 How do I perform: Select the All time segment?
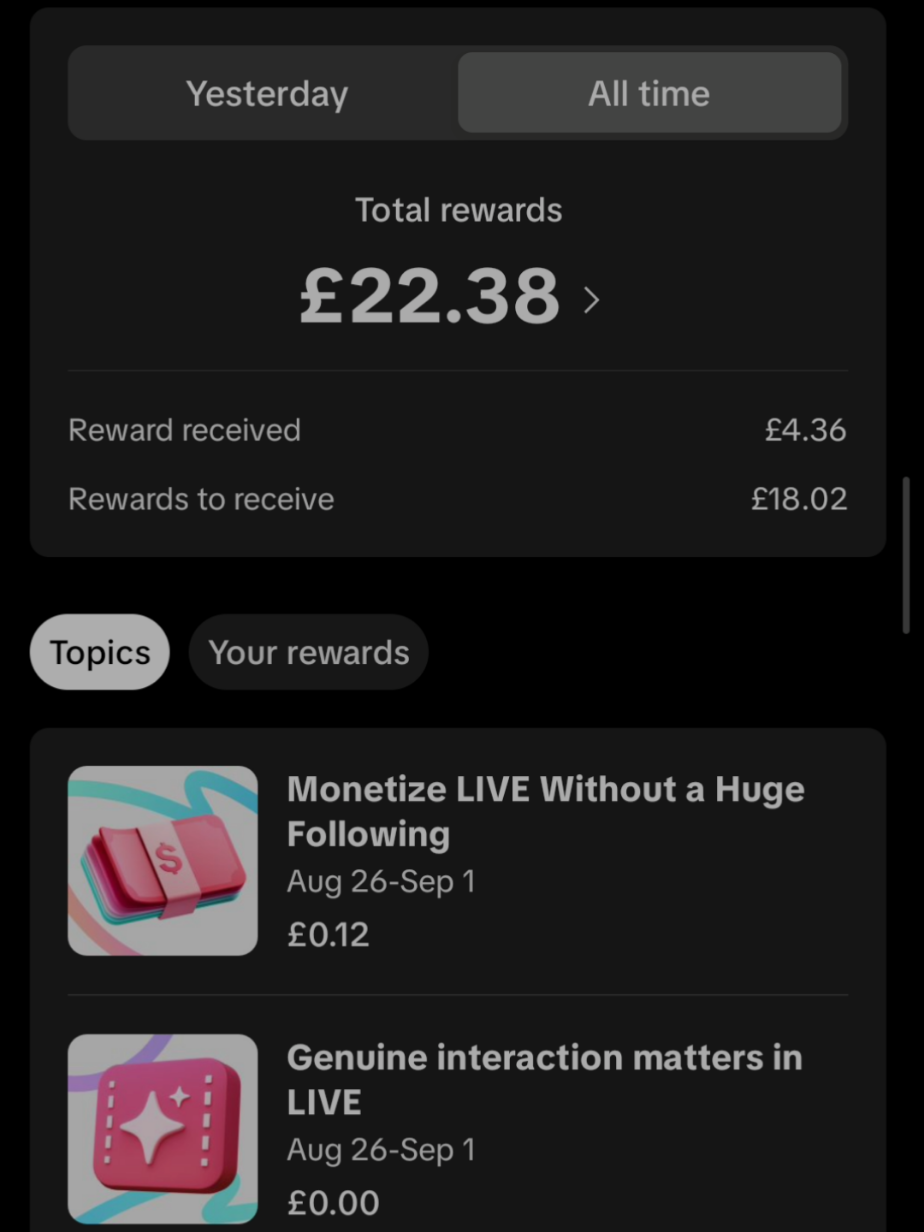click(x=649, y=94)
